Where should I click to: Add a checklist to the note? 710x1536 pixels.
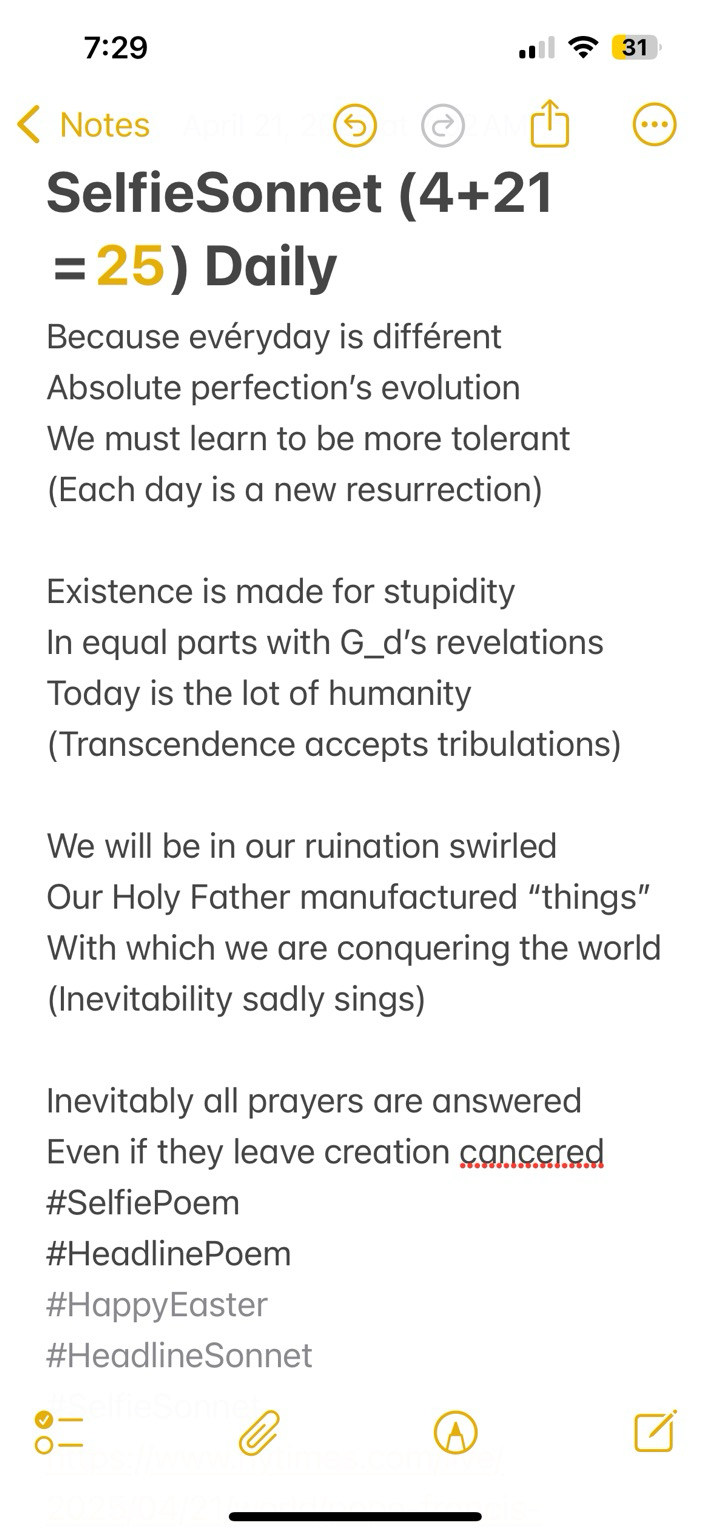tap(58, 1432)
